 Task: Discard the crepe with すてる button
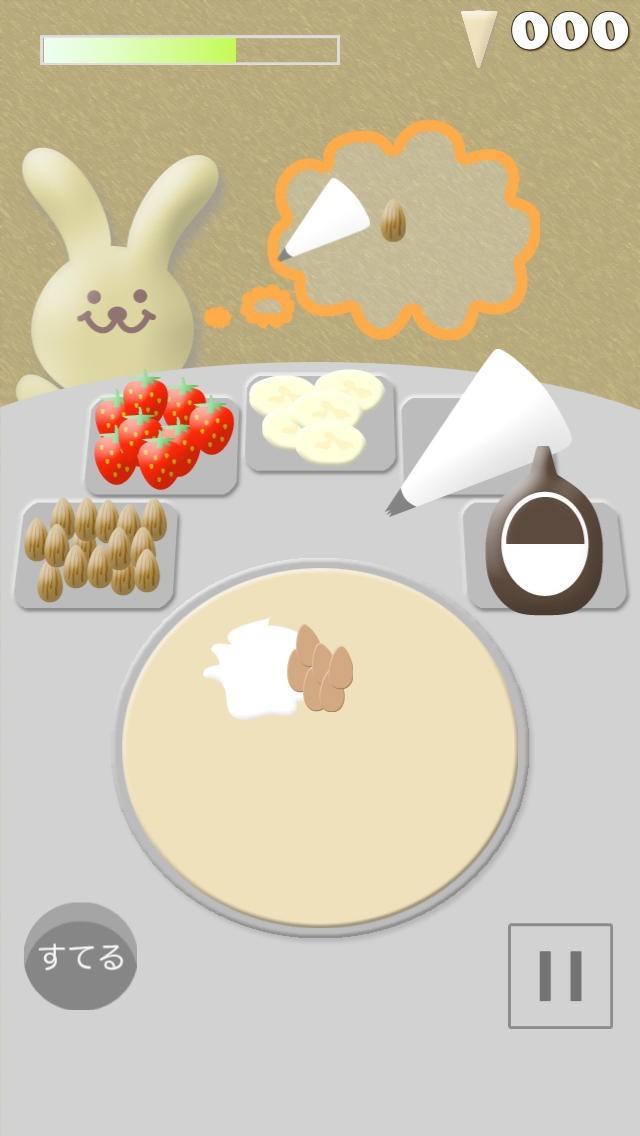[x=80, y=957]
